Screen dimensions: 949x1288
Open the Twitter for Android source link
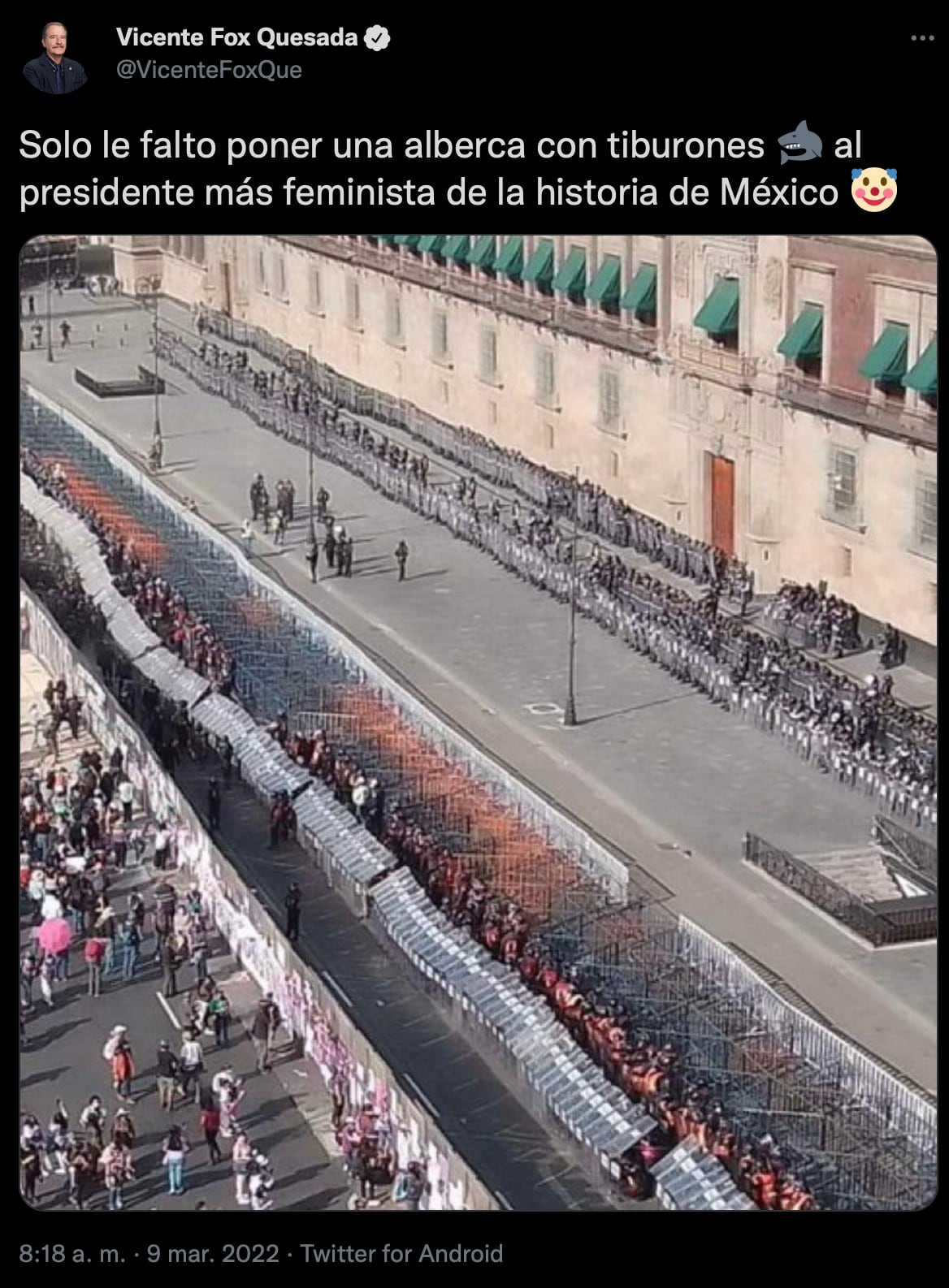click(x=401, y=1253)
